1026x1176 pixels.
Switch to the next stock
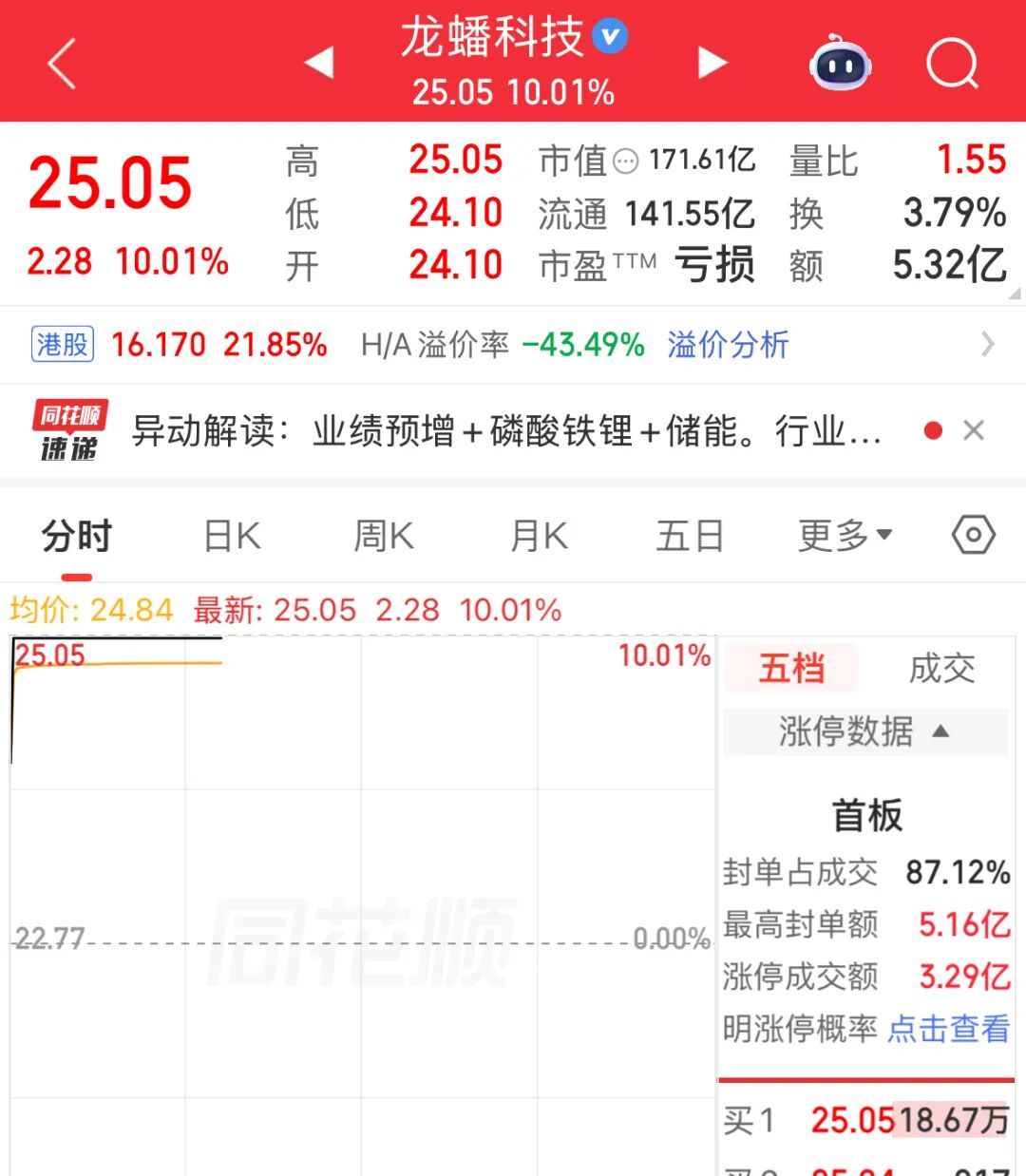point(712,63)
